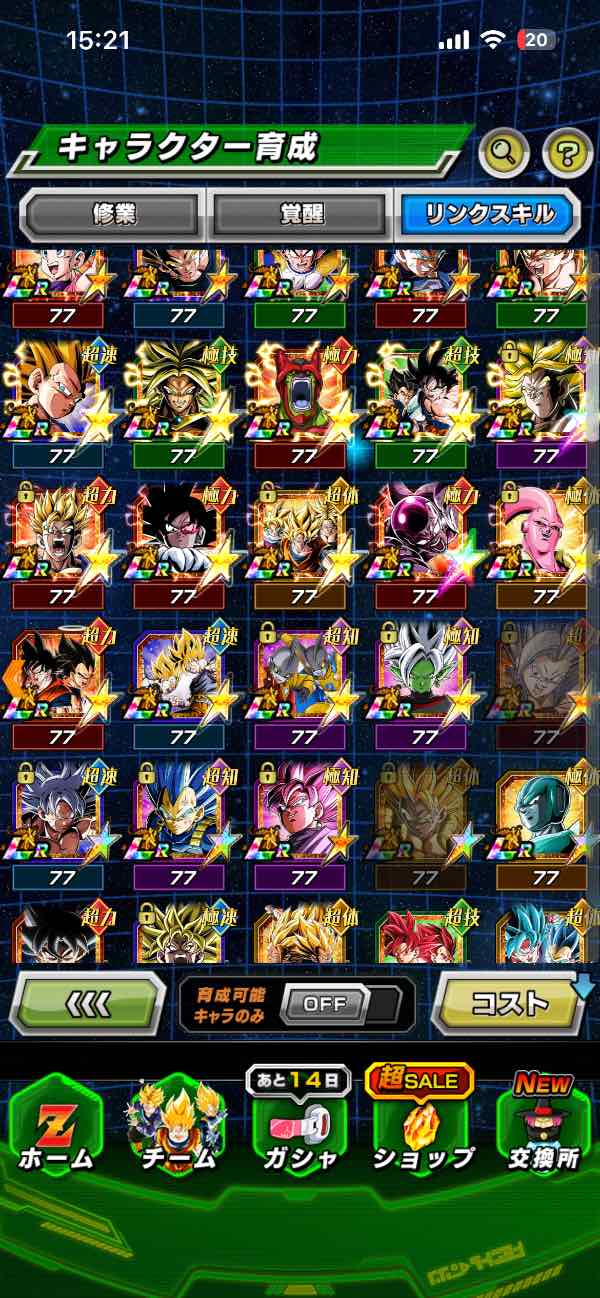This screenshot has width=600, height=1298.
Task: Open the question mark help icon
Action: [567, 153]
